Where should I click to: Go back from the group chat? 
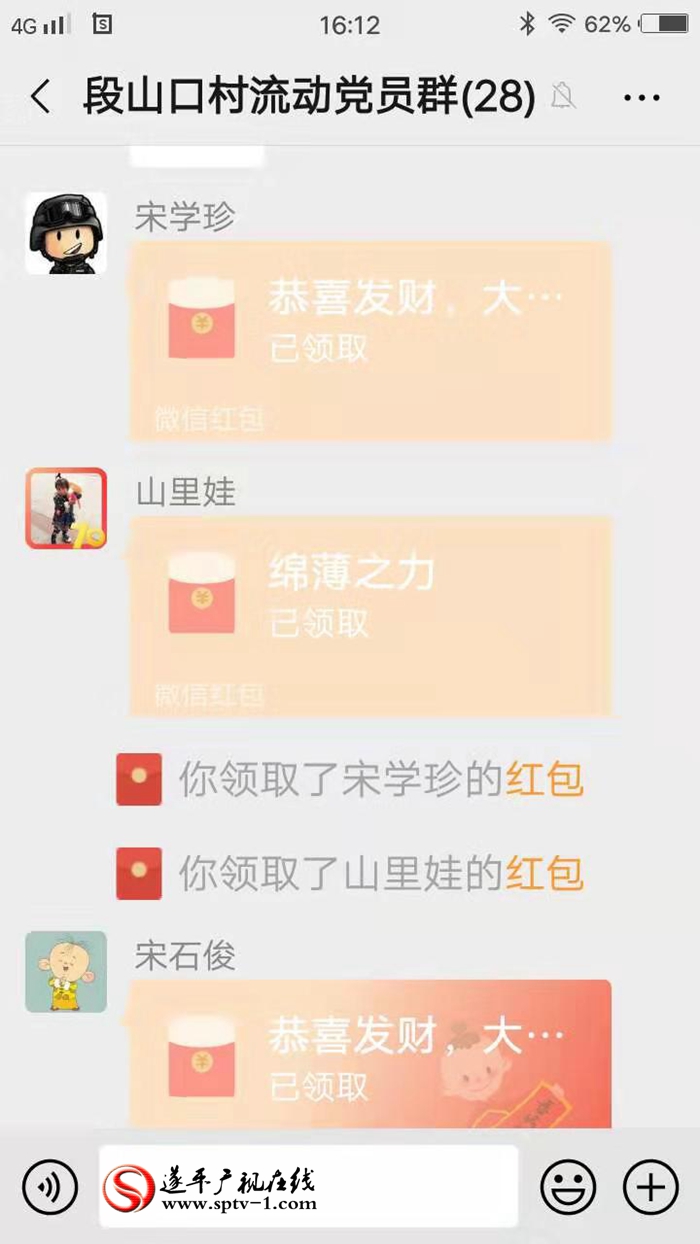click(40, 97)
